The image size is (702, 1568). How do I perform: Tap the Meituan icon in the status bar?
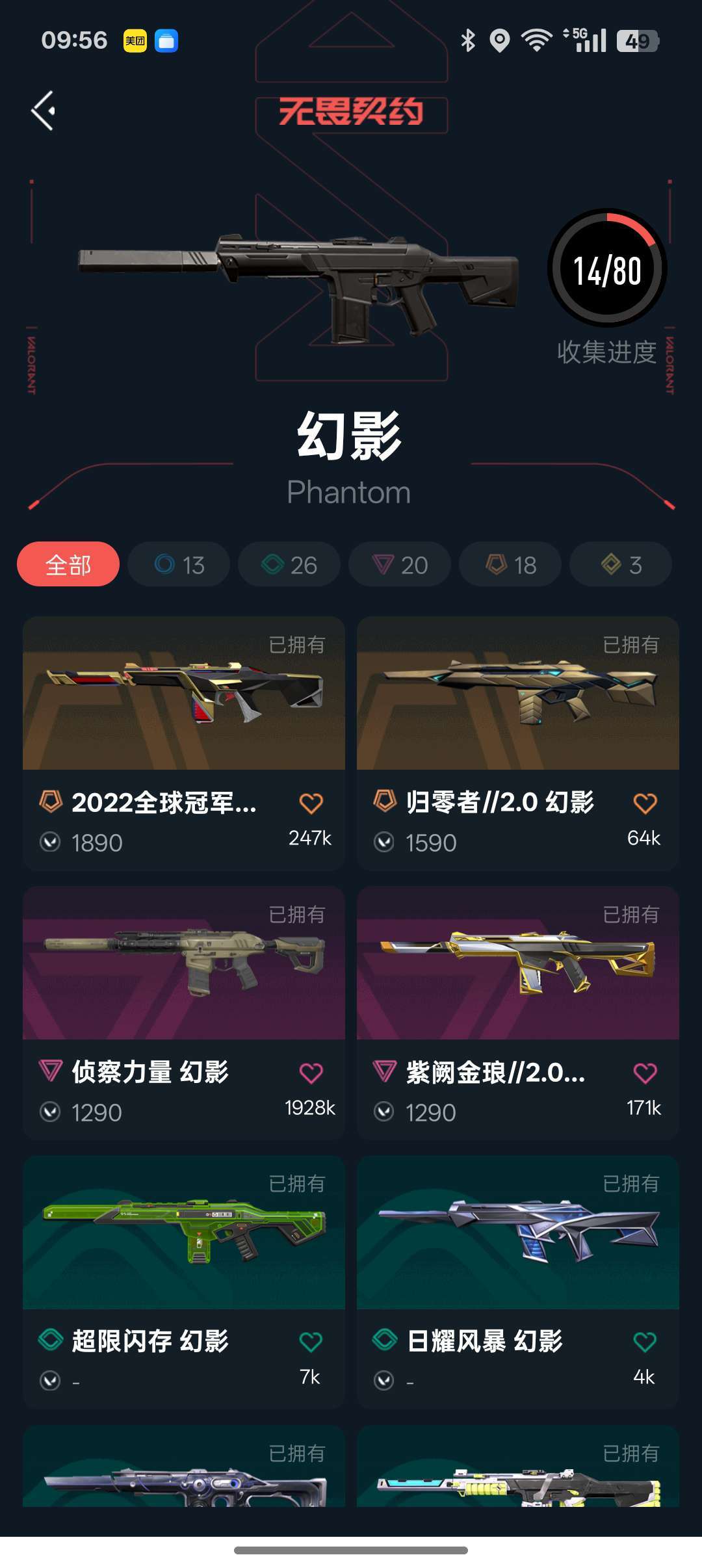[x=135, y=40]
